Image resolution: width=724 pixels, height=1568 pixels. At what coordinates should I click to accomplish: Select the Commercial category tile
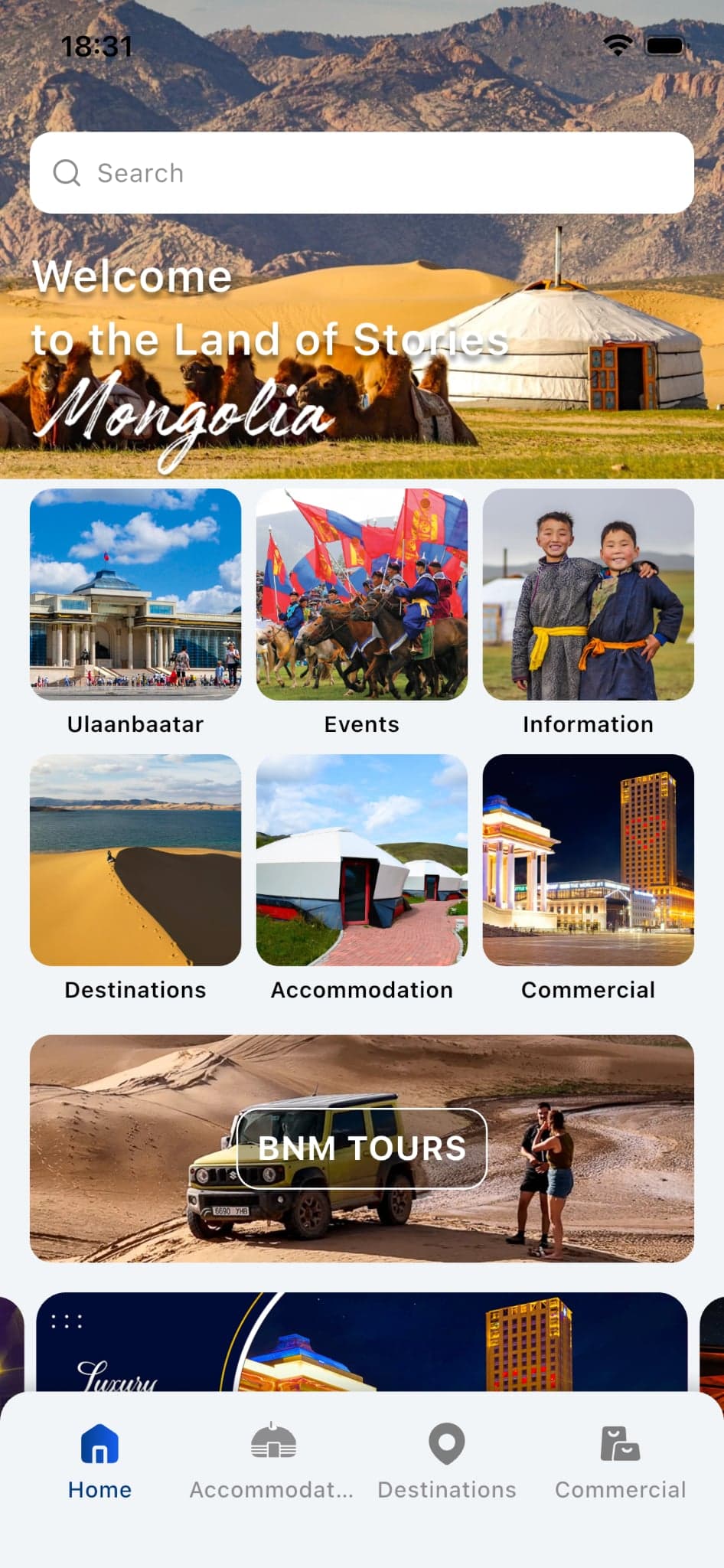[x=588, y=861]
